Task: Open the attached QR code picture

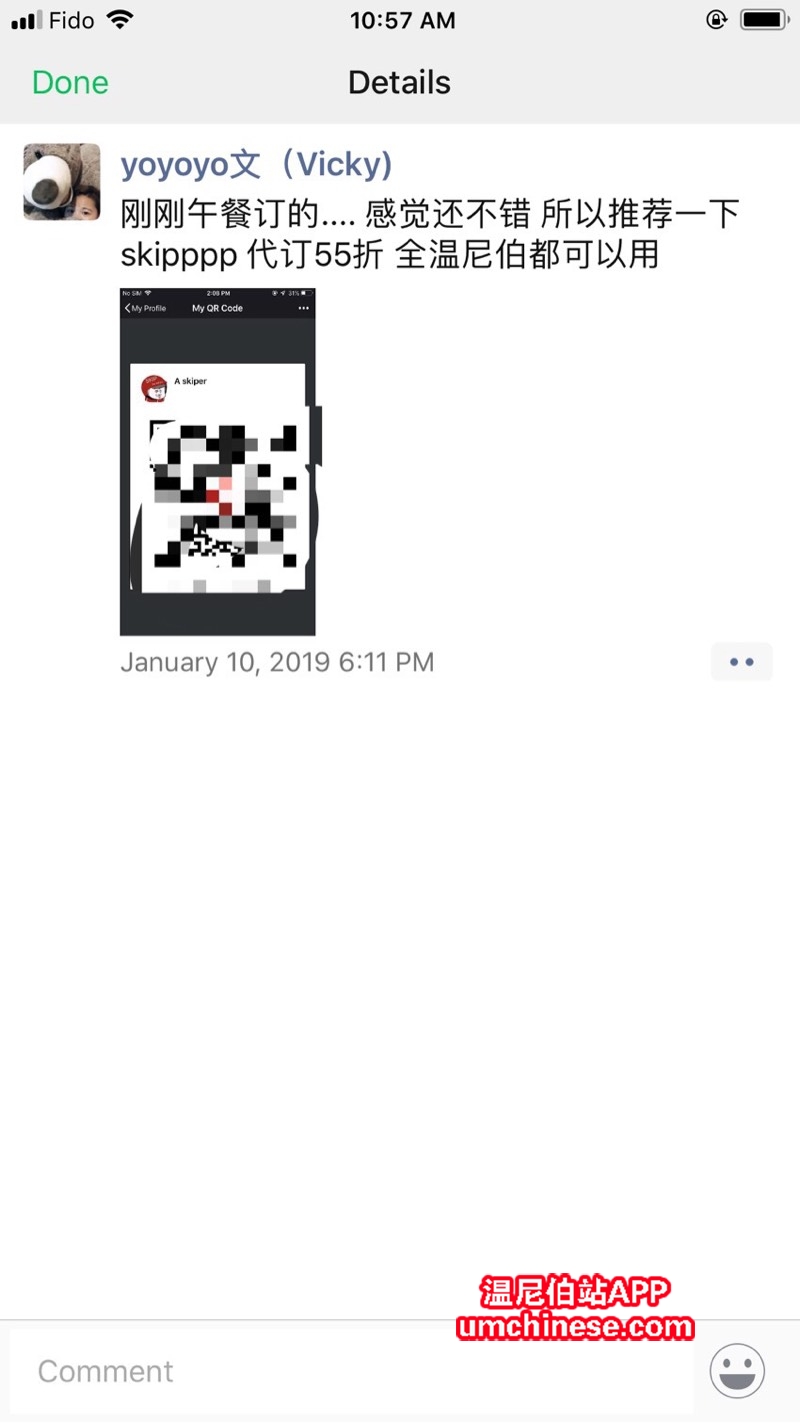Action: (218, 462)
